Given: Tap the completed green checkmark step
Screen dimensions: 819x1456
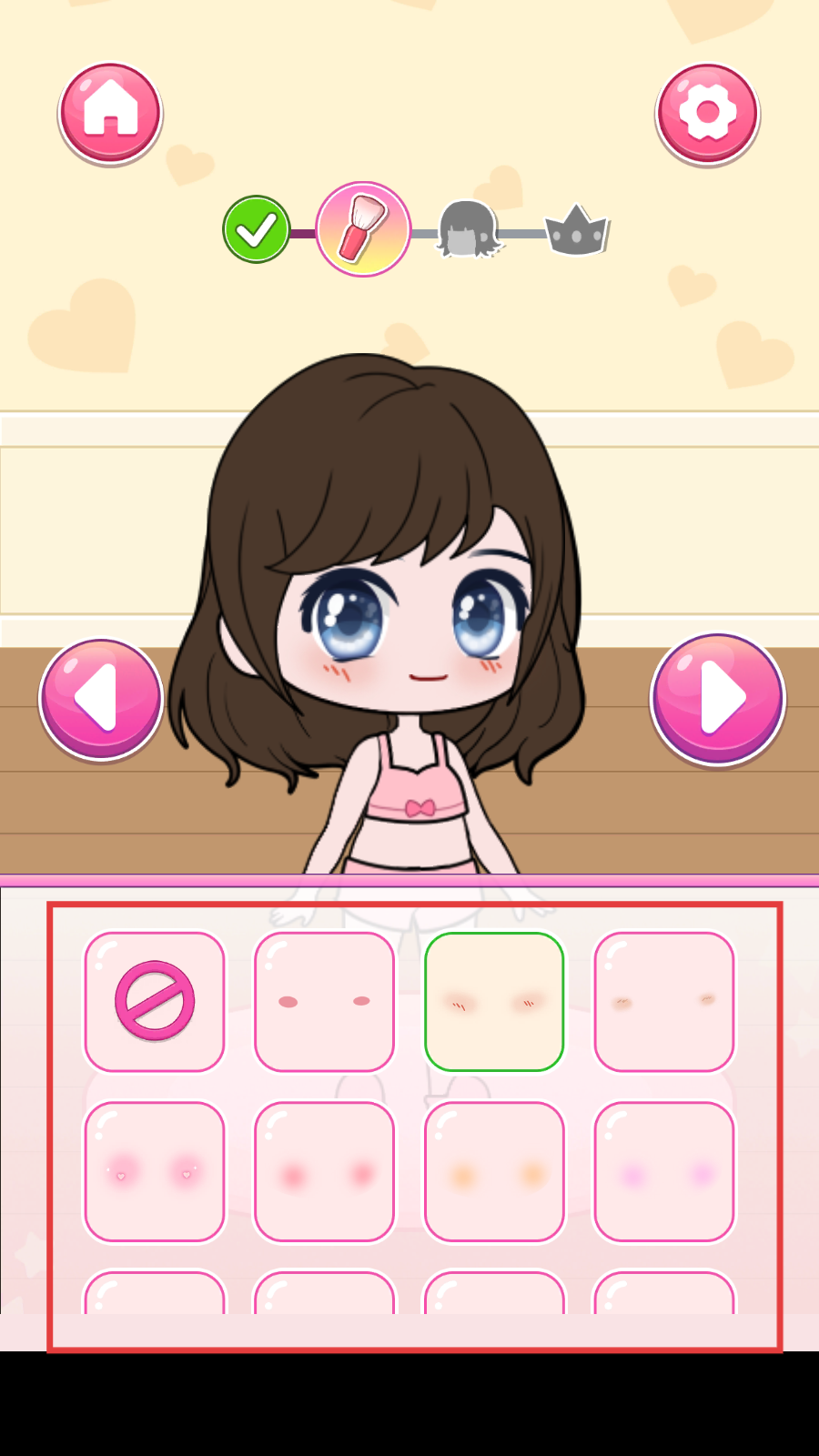Looking at the screenshot, I should [x=257, y=230].
